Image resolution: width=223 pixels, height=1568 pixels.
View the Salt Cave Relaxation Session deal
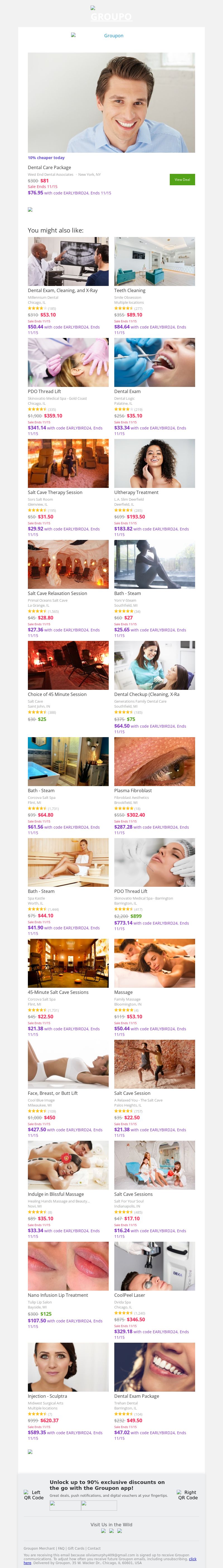tap(68, 565)
